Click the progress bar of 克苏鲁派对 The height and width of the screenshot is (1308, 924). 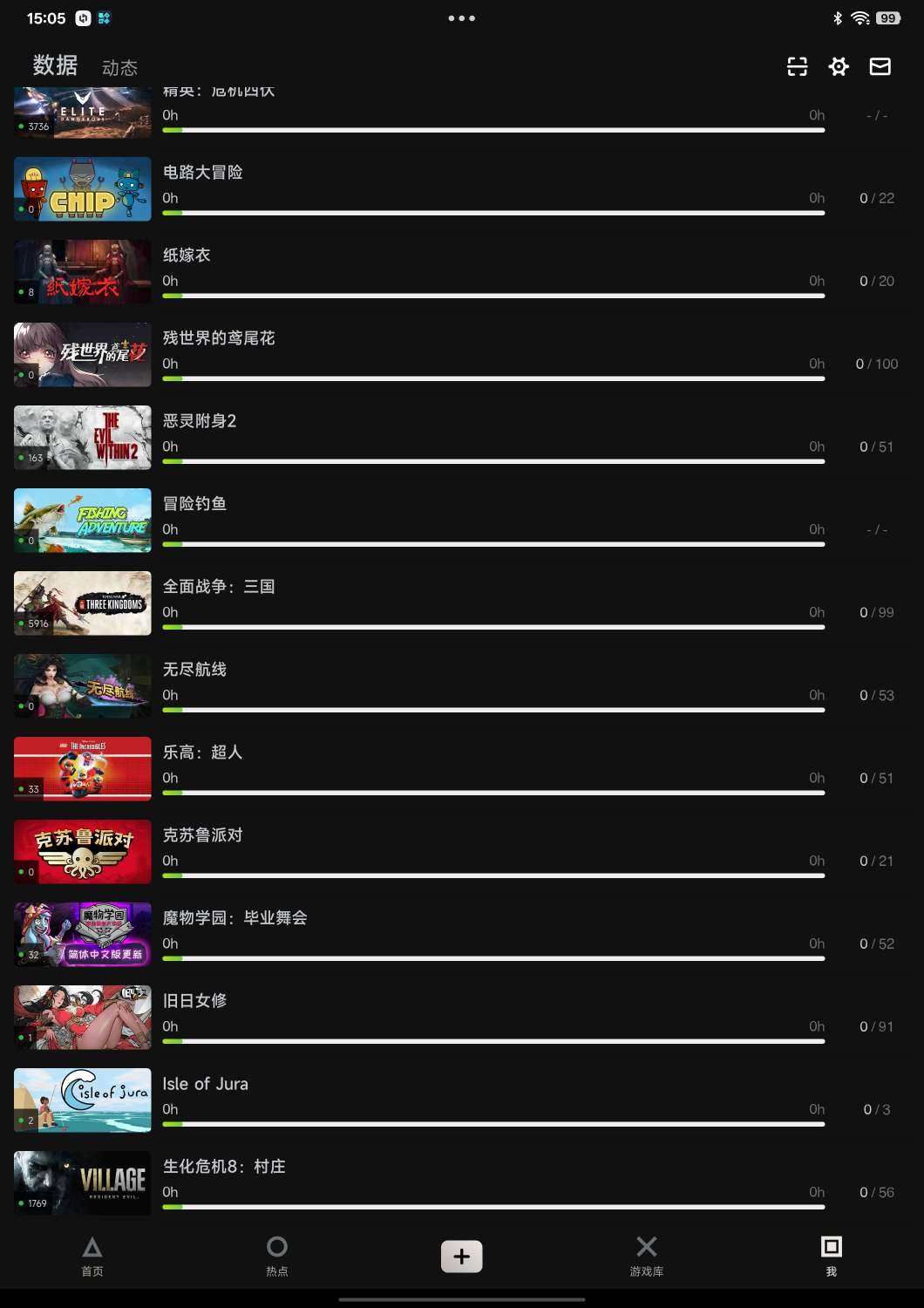pos(493,875)
